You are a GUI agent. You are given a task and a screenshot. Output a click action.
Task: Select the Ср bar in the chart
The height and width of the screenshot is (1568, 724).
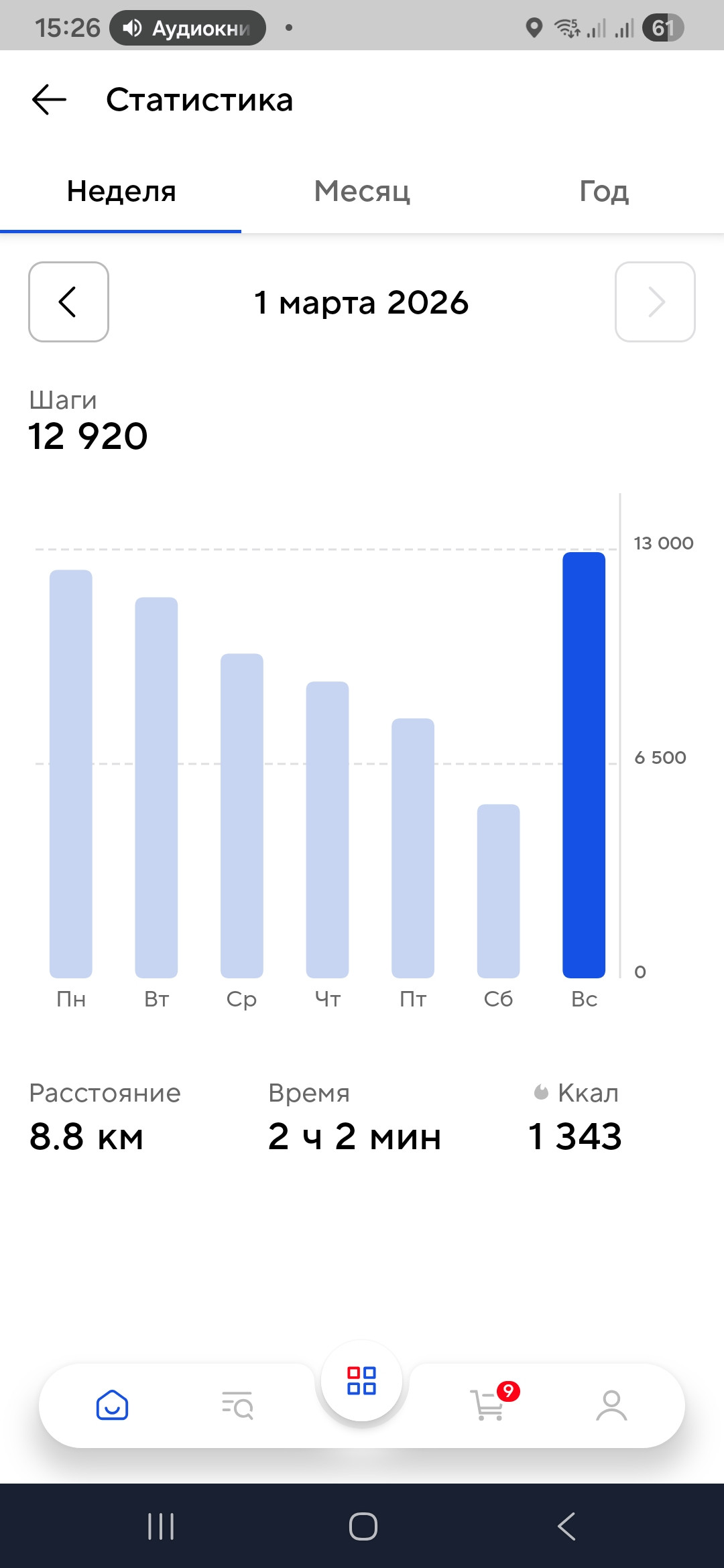242,815
